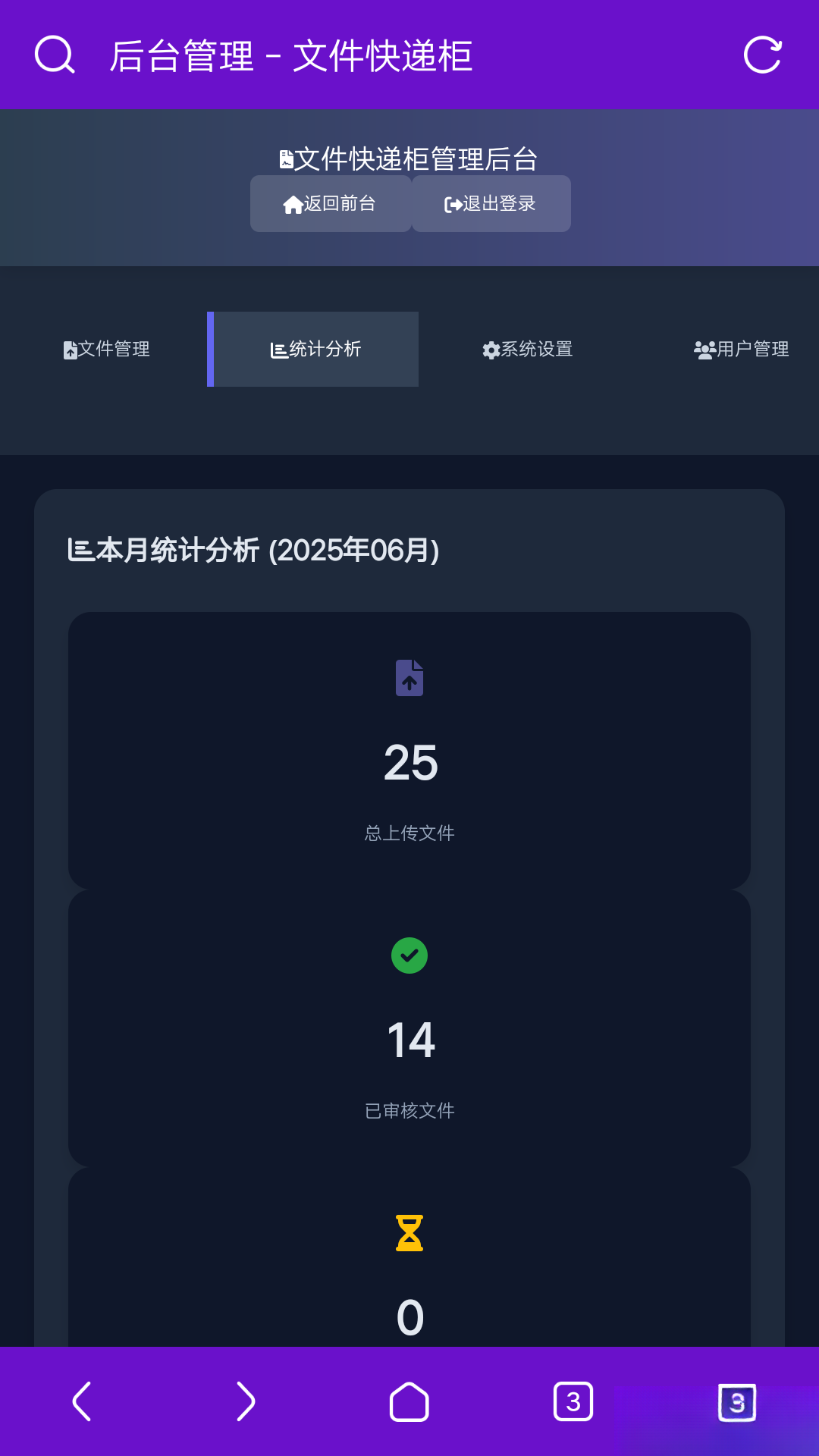
Task: Click the gear icon on 系统设置 tab
Action: click(490, 350)
